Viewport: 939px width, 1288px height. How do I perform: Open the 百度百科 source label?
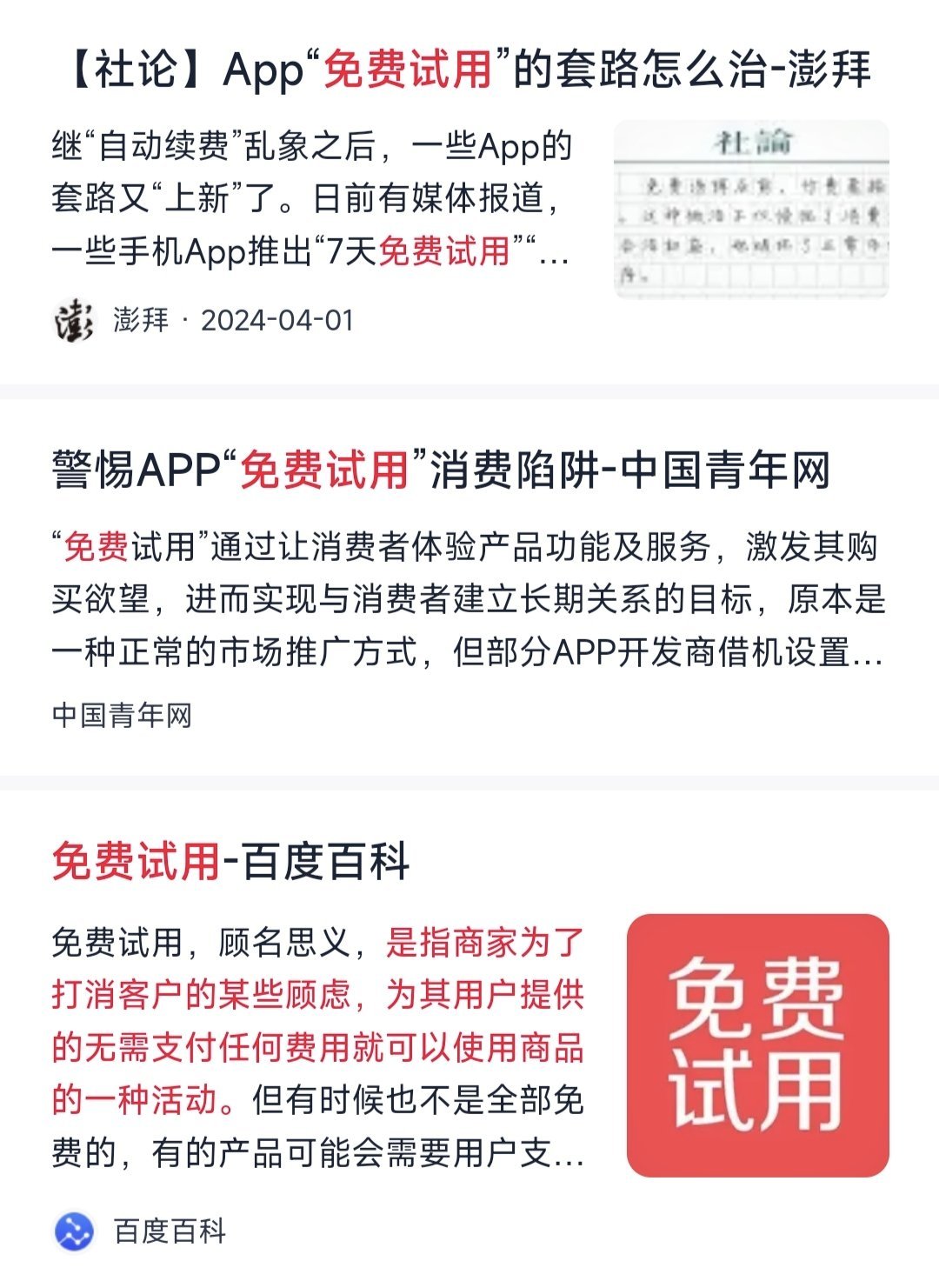pos(170,1231)
